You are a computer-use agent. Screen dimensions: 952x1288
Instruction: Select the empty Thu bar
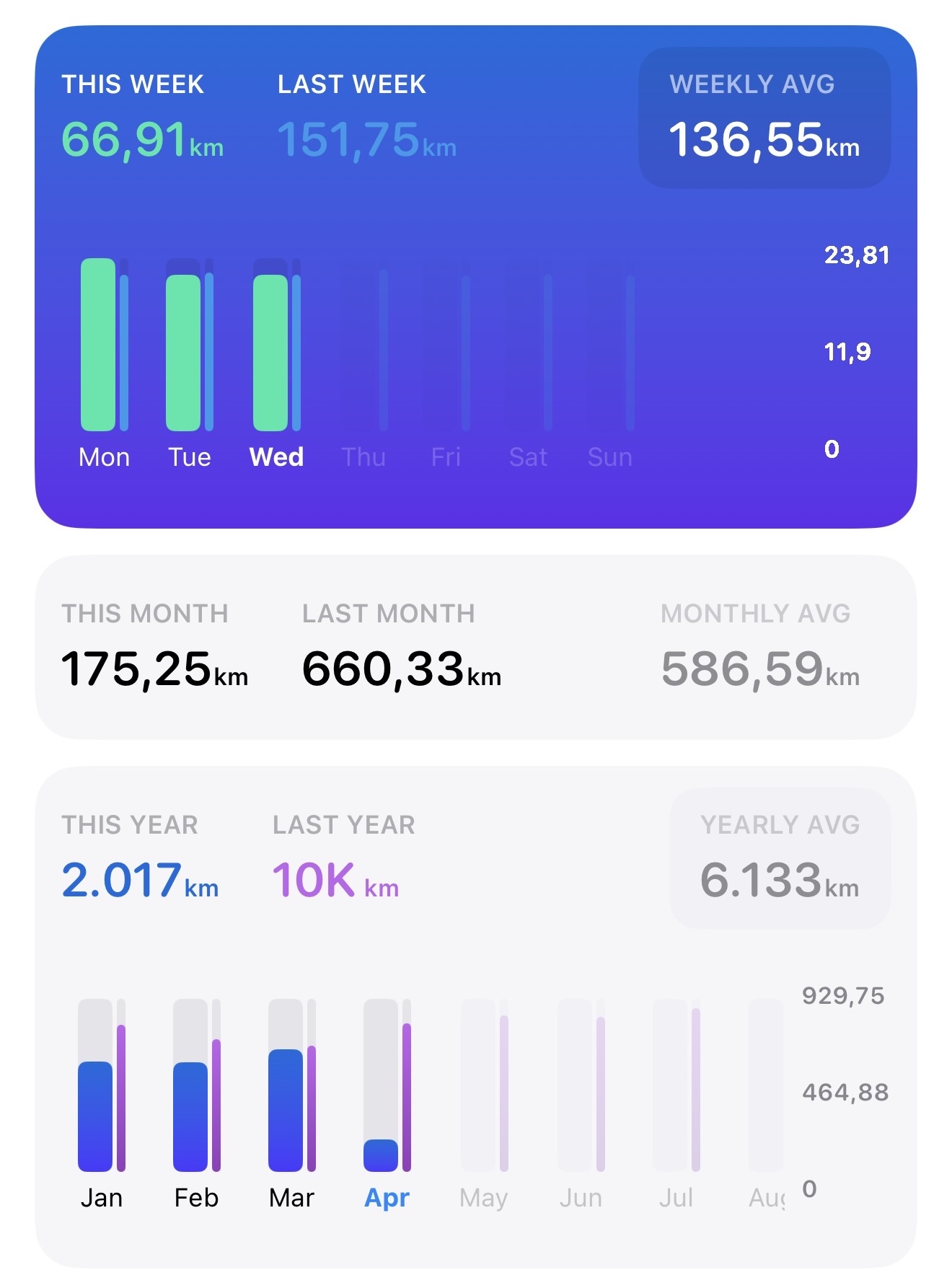tap(361, 346)
